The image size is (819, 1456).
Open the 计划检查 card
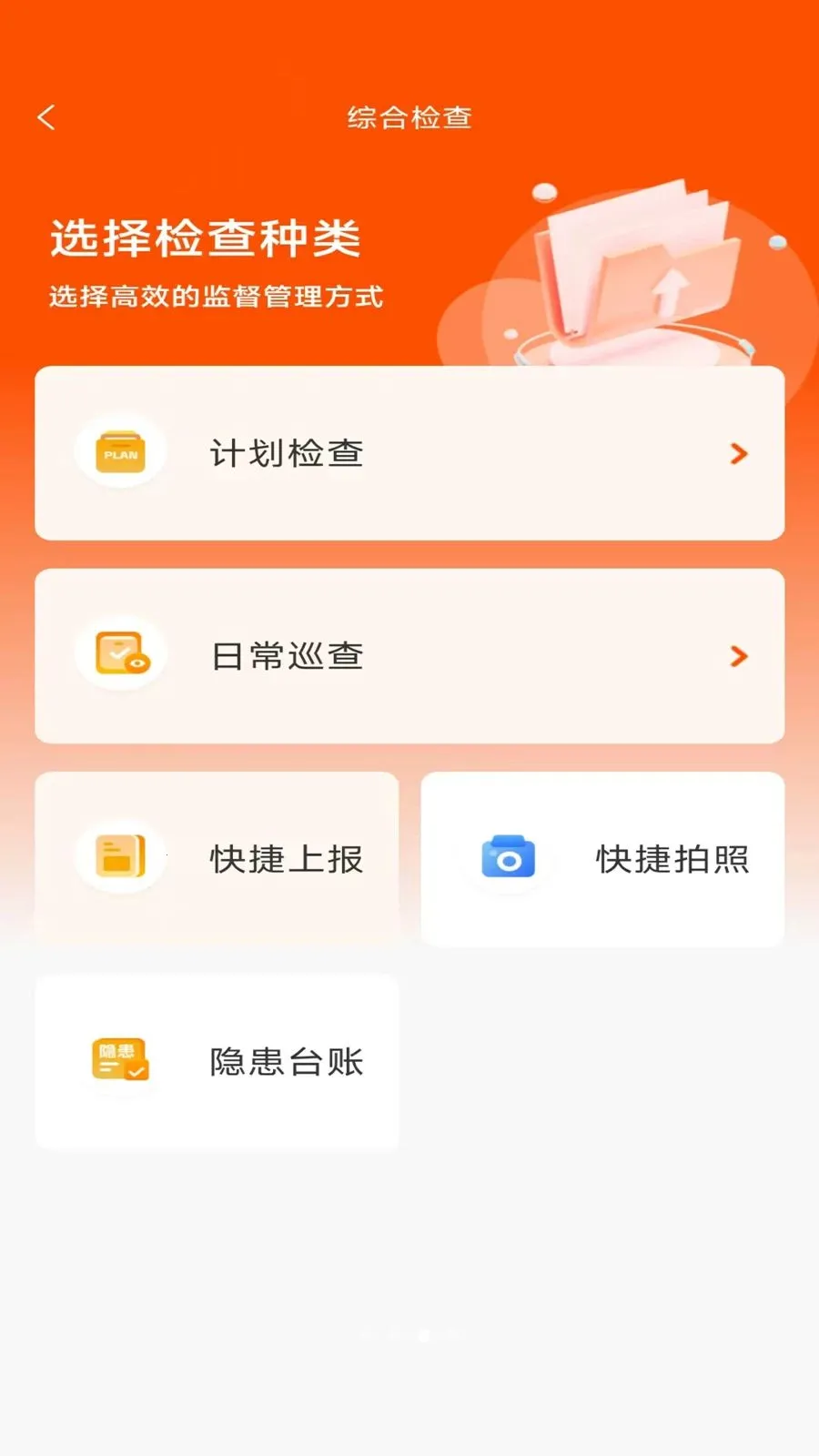[x=409, y=453]
